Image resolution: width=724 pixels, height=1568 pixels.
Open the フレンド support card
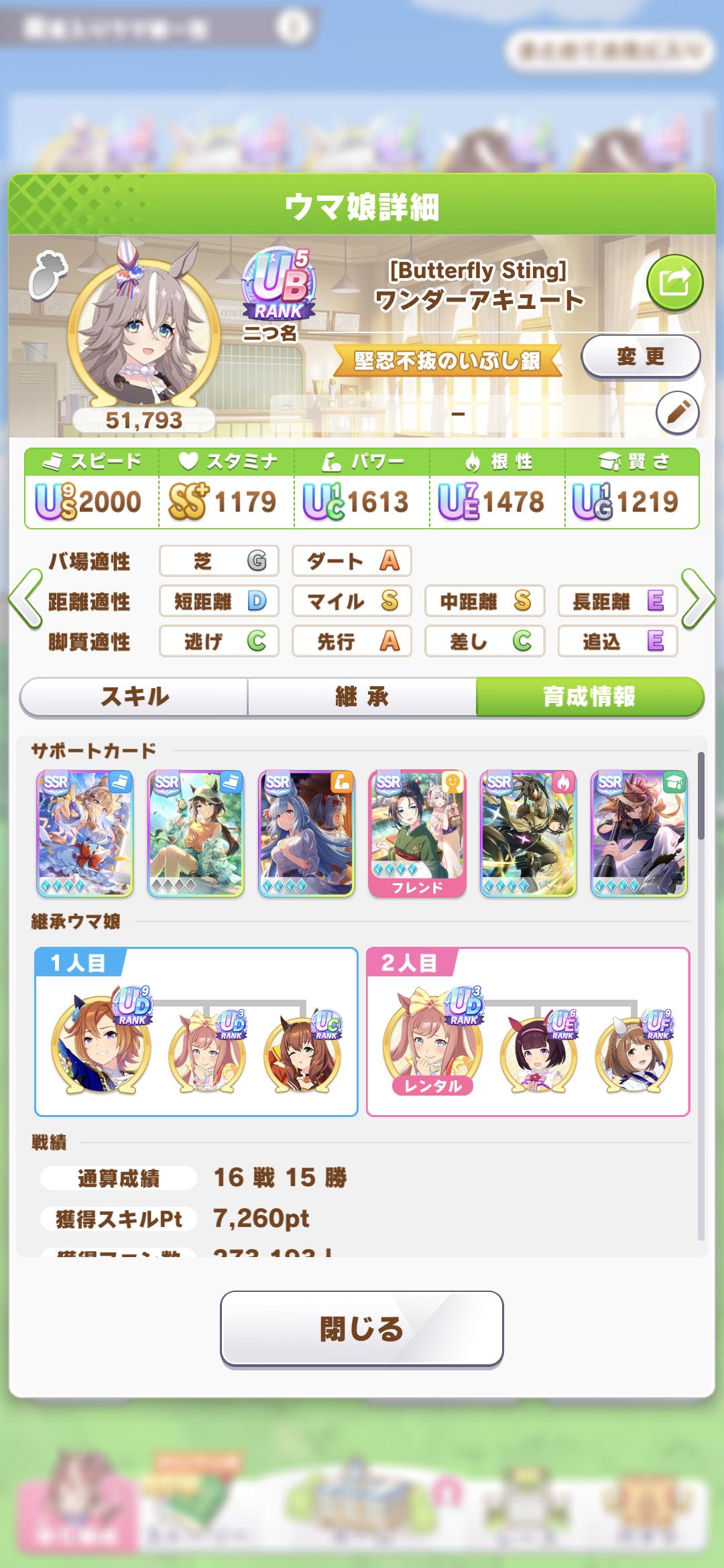[417, 834]
